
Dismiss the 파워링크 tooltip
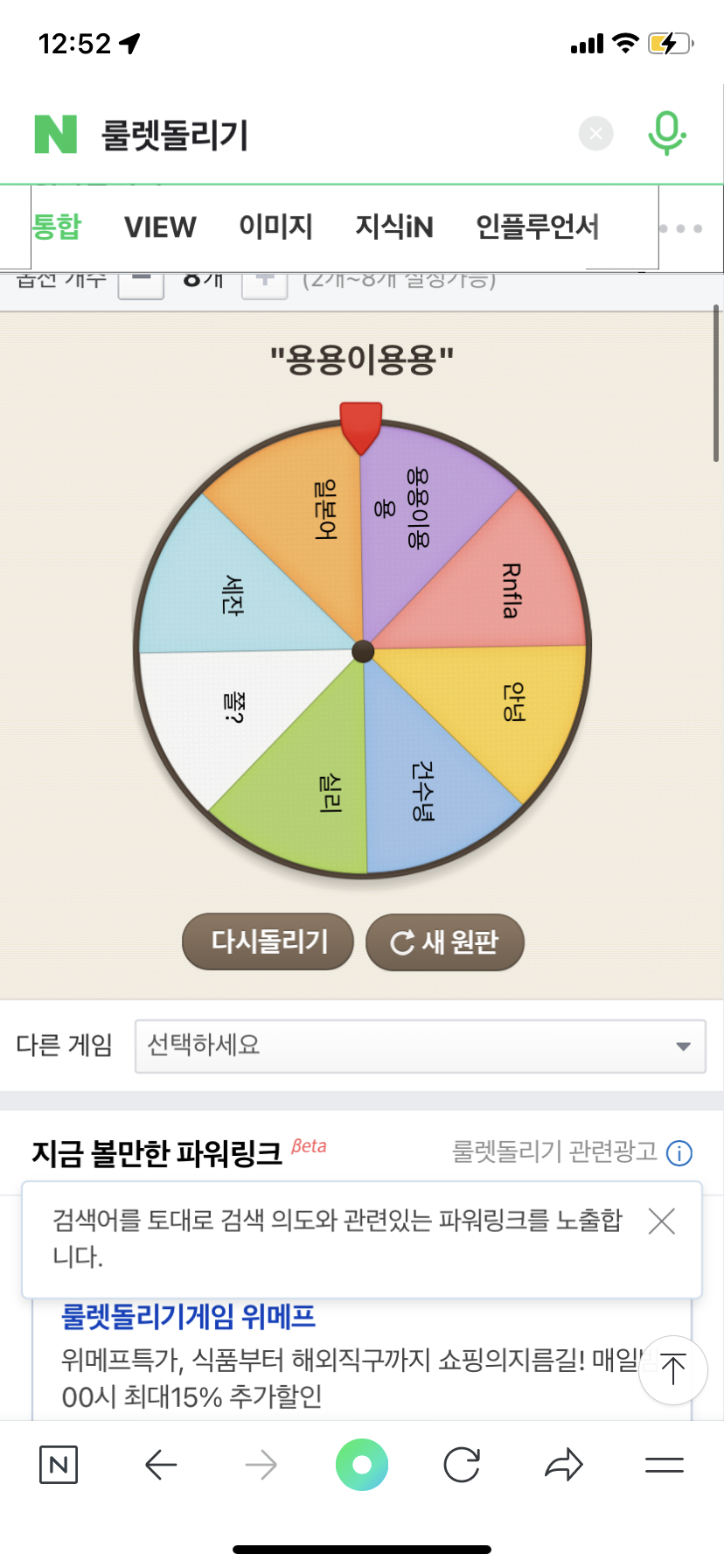click(662, 1221)
